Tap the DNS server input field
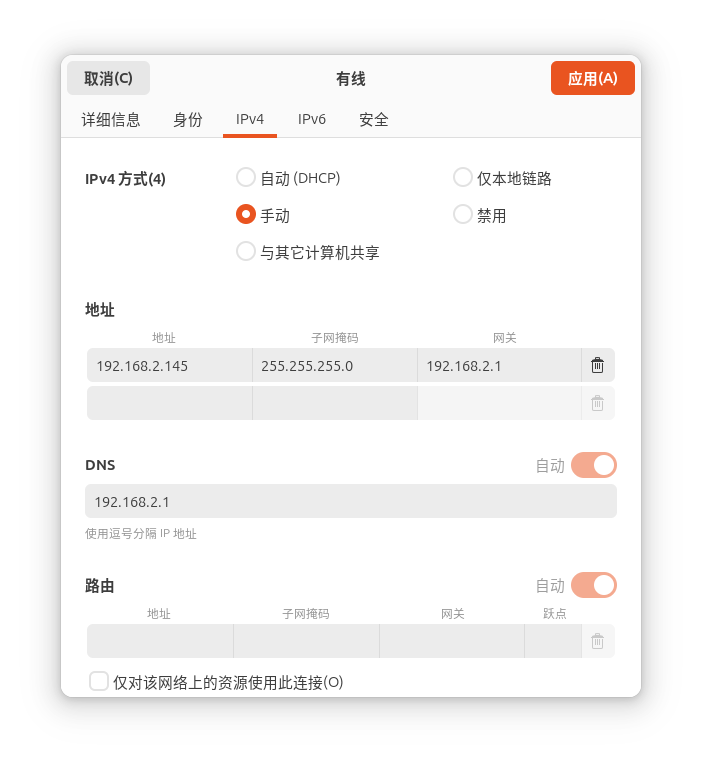 point(350,501)
